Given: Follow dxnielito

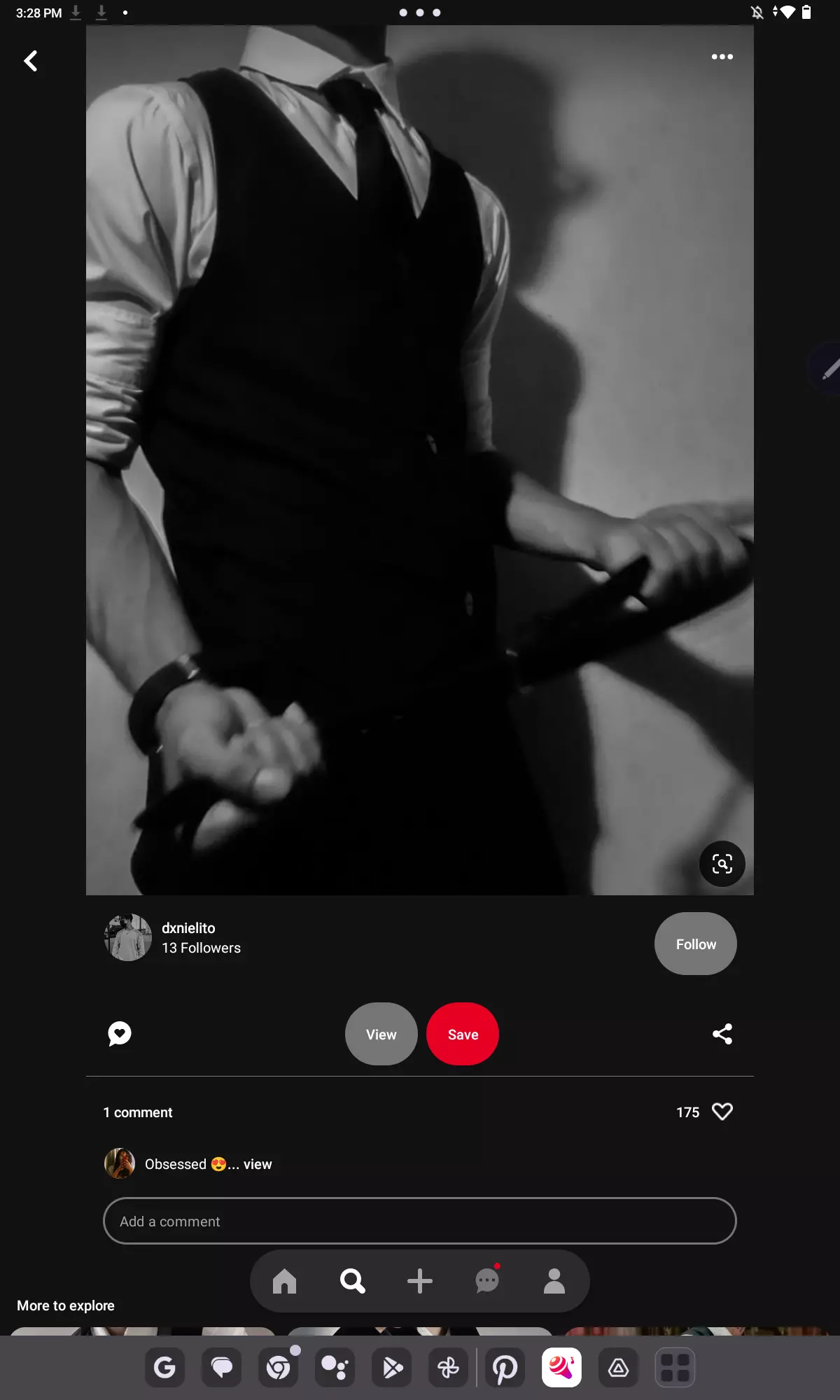Looking at the screenshot, I should point(695,944).
